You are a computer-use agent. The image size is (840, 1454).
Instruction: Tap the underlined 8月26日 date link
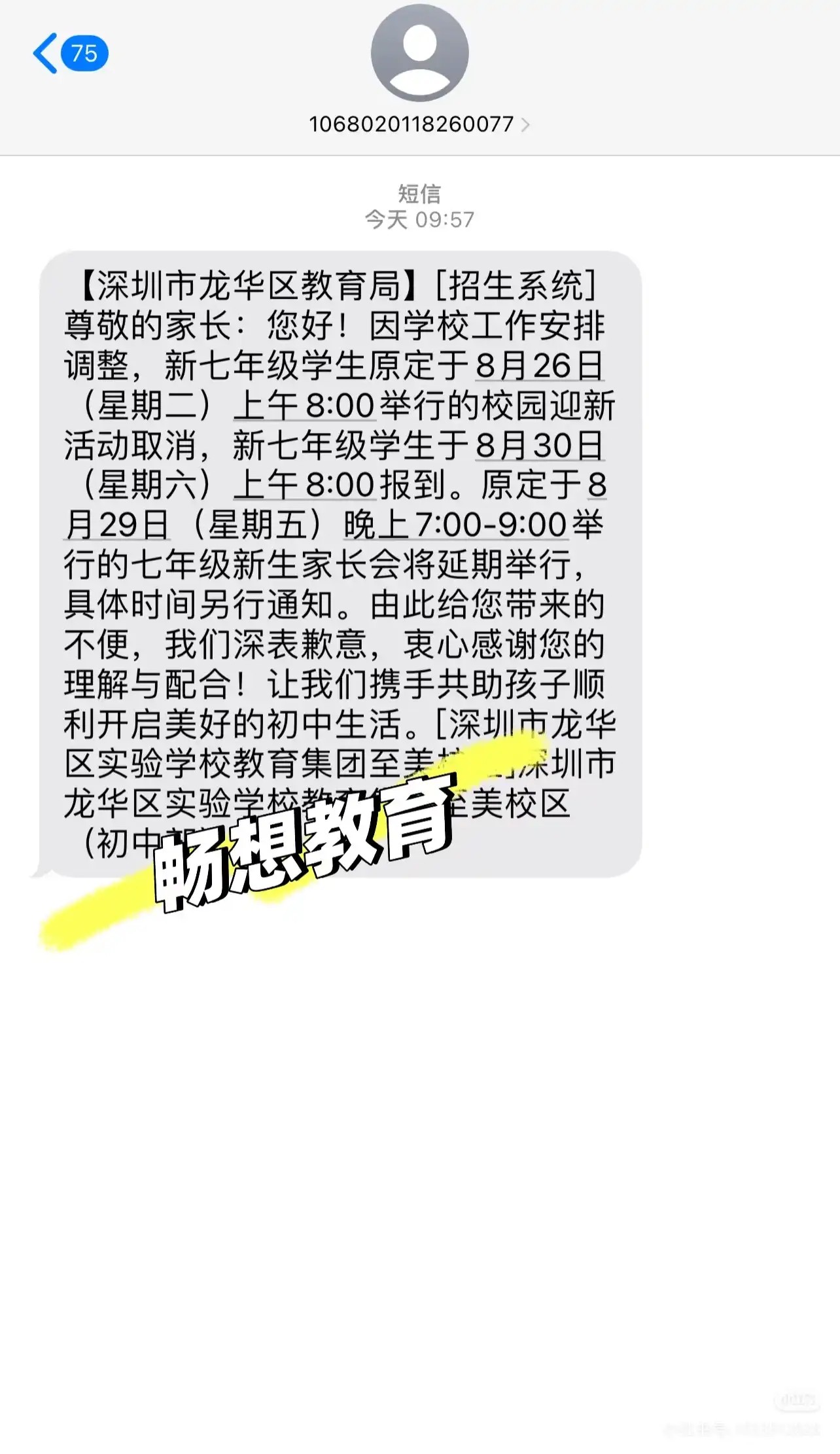click(x=538, y=365)
